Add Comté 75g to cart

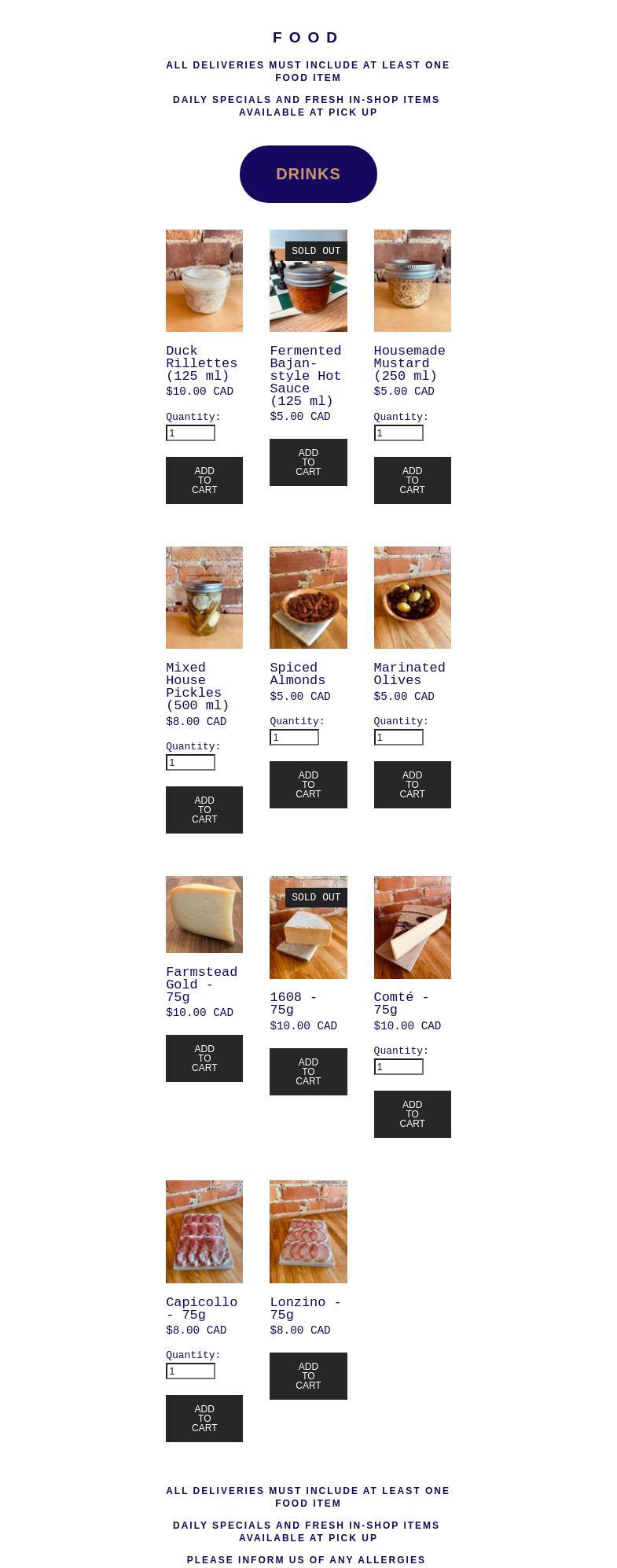412,1114
